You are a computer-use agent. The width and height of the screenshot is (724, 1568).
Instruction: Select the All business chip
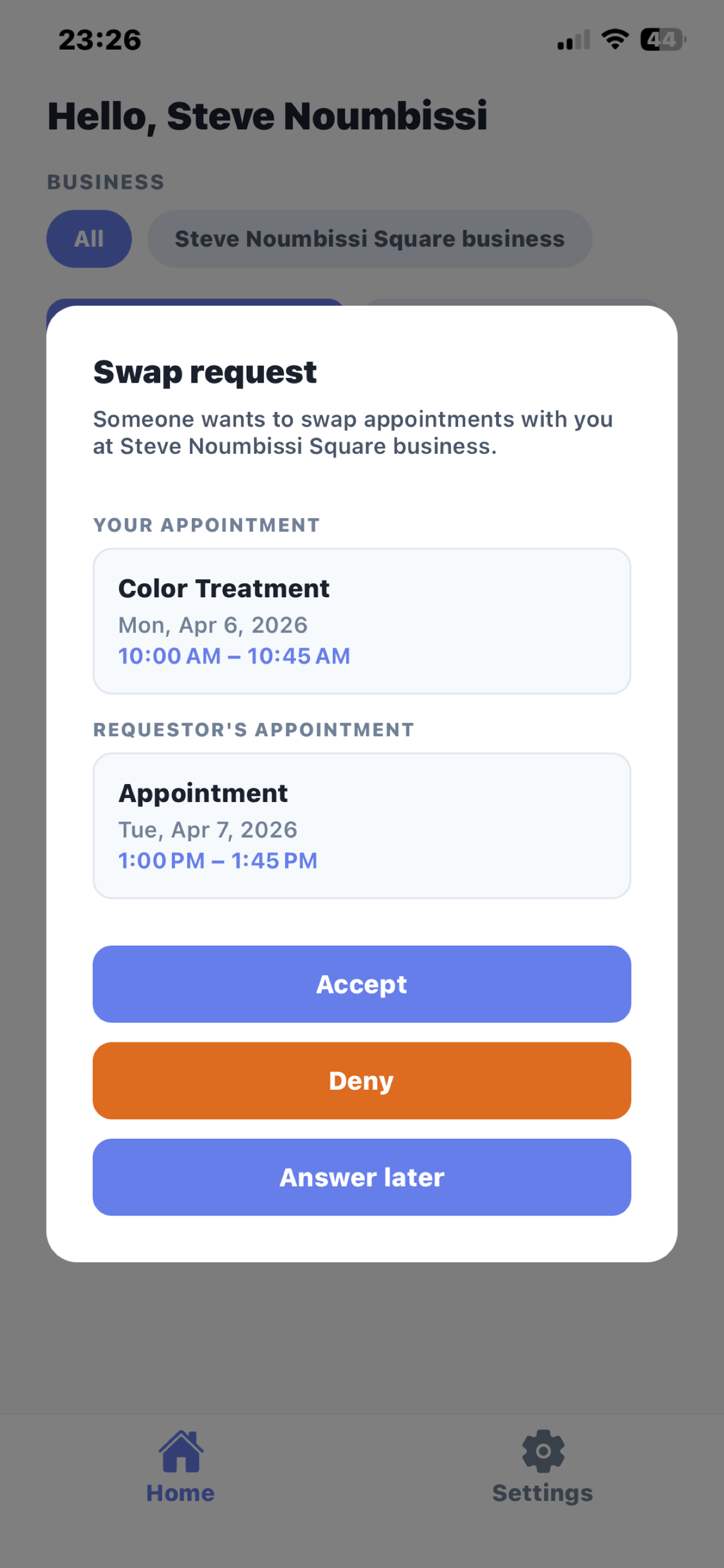pyautogui.click(x=89, y=239)
